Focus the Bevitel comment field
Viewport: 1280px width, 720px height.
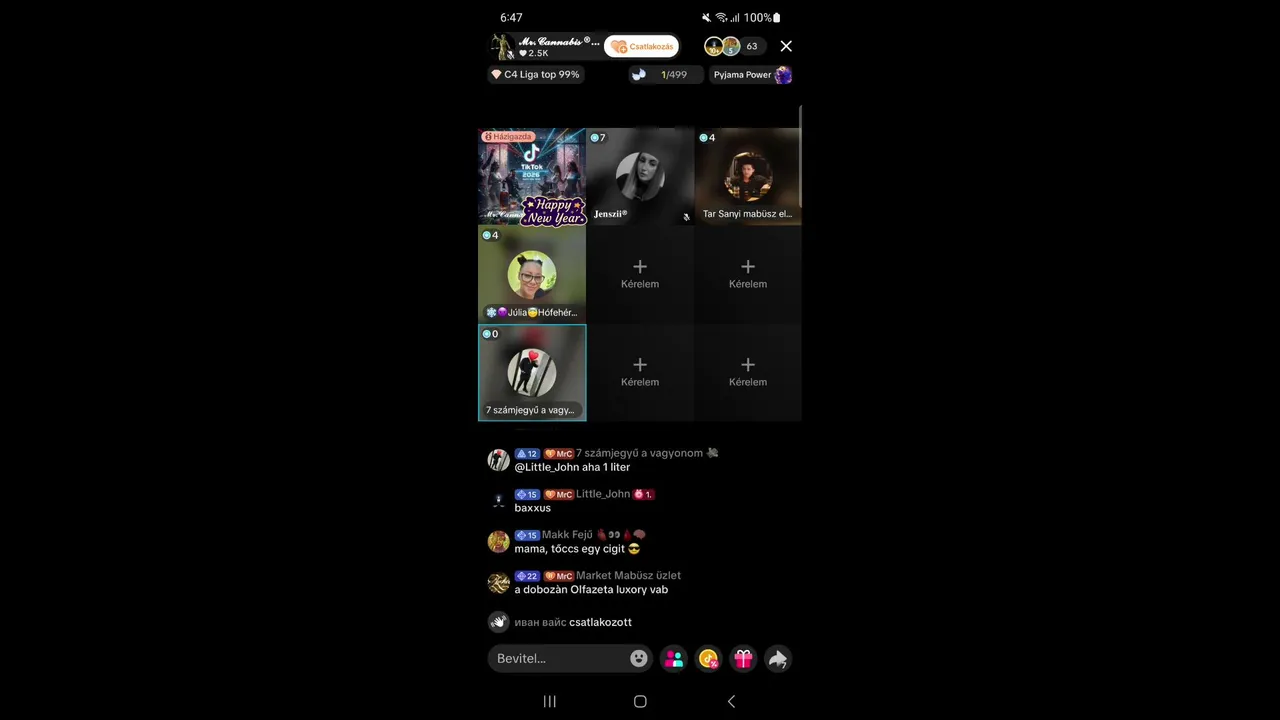click(x=558, y=658)
